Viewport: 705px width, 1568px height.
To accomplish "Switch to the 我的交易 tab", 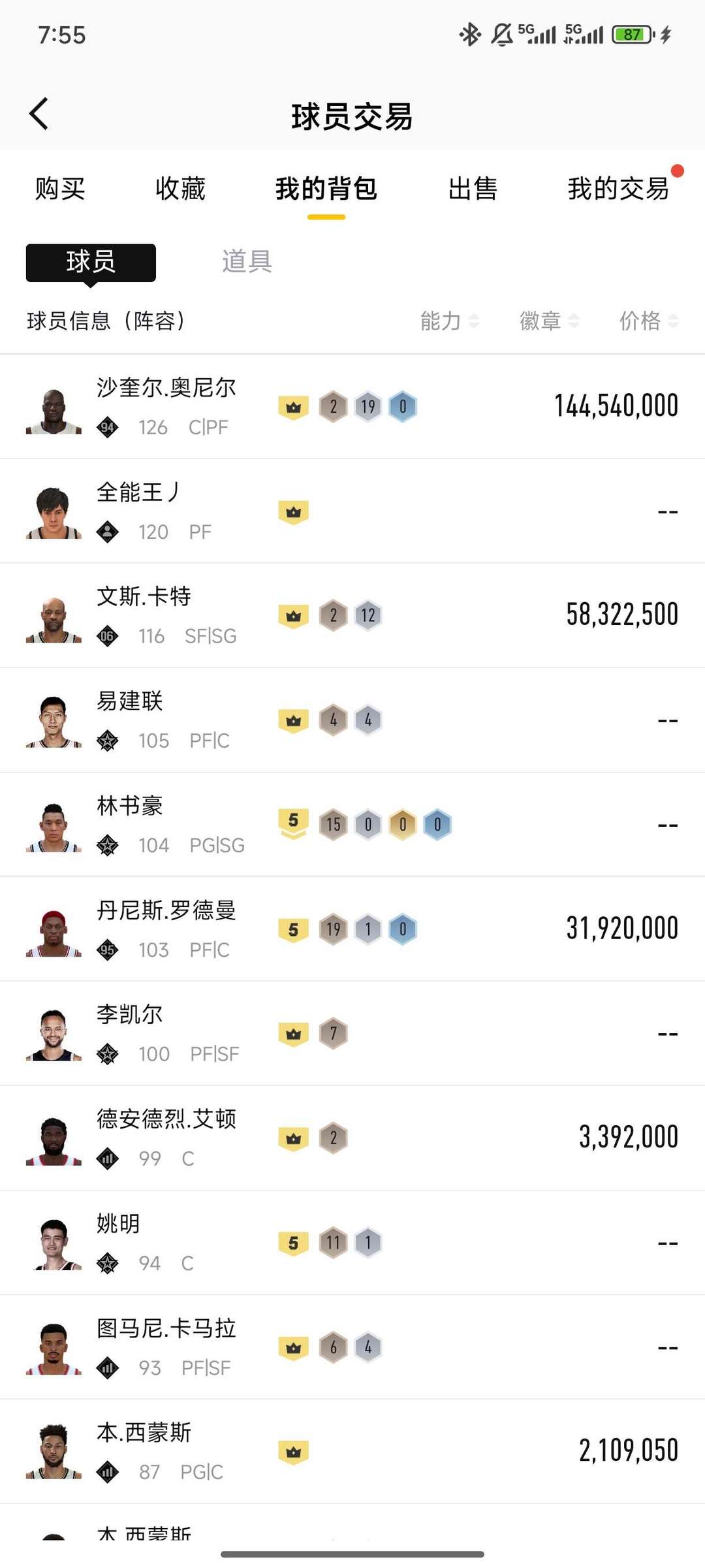I will point(617,189).
